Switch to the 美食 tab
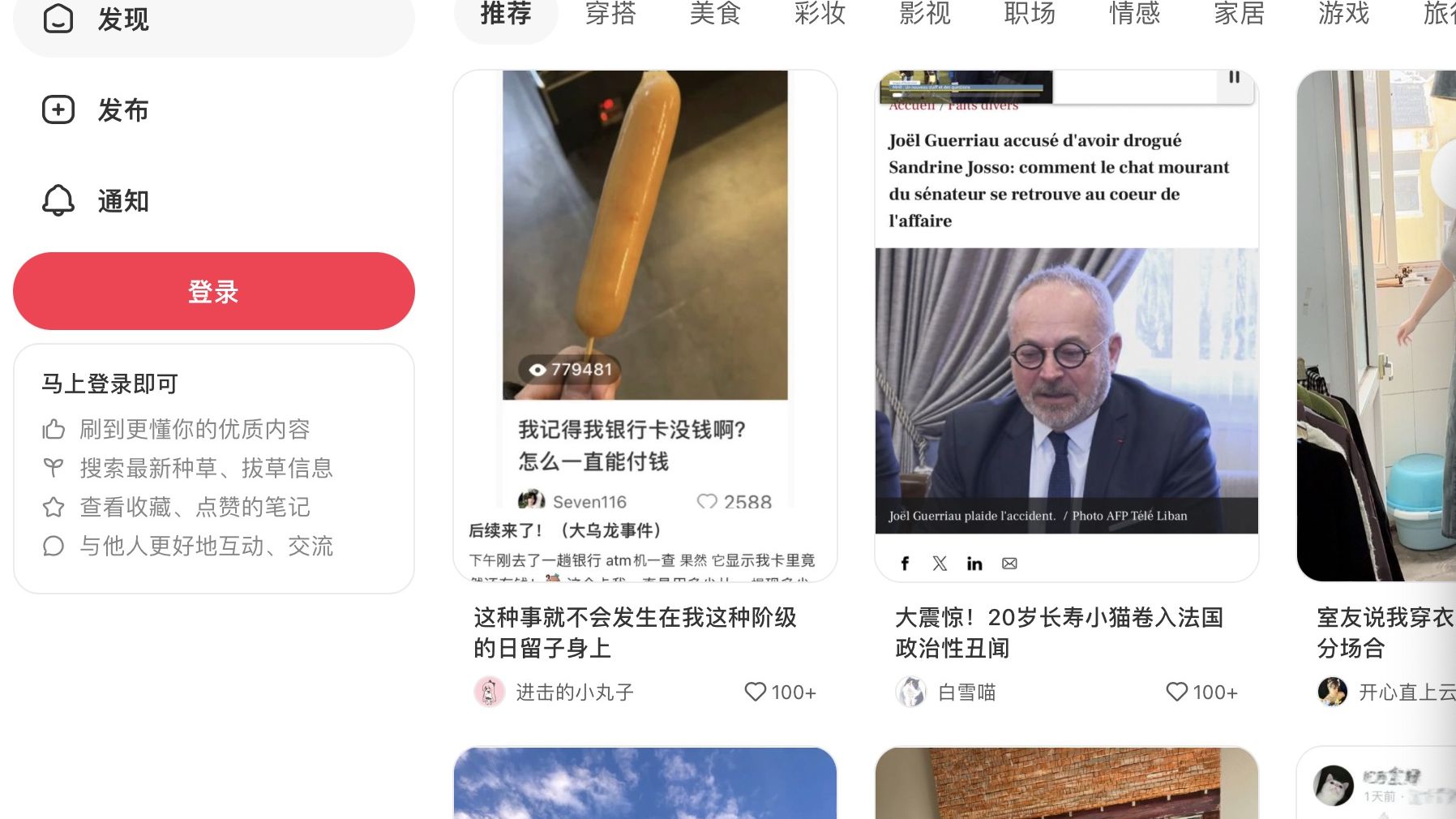This screenshot has height=819, width=1456. (x=715, y=14)
